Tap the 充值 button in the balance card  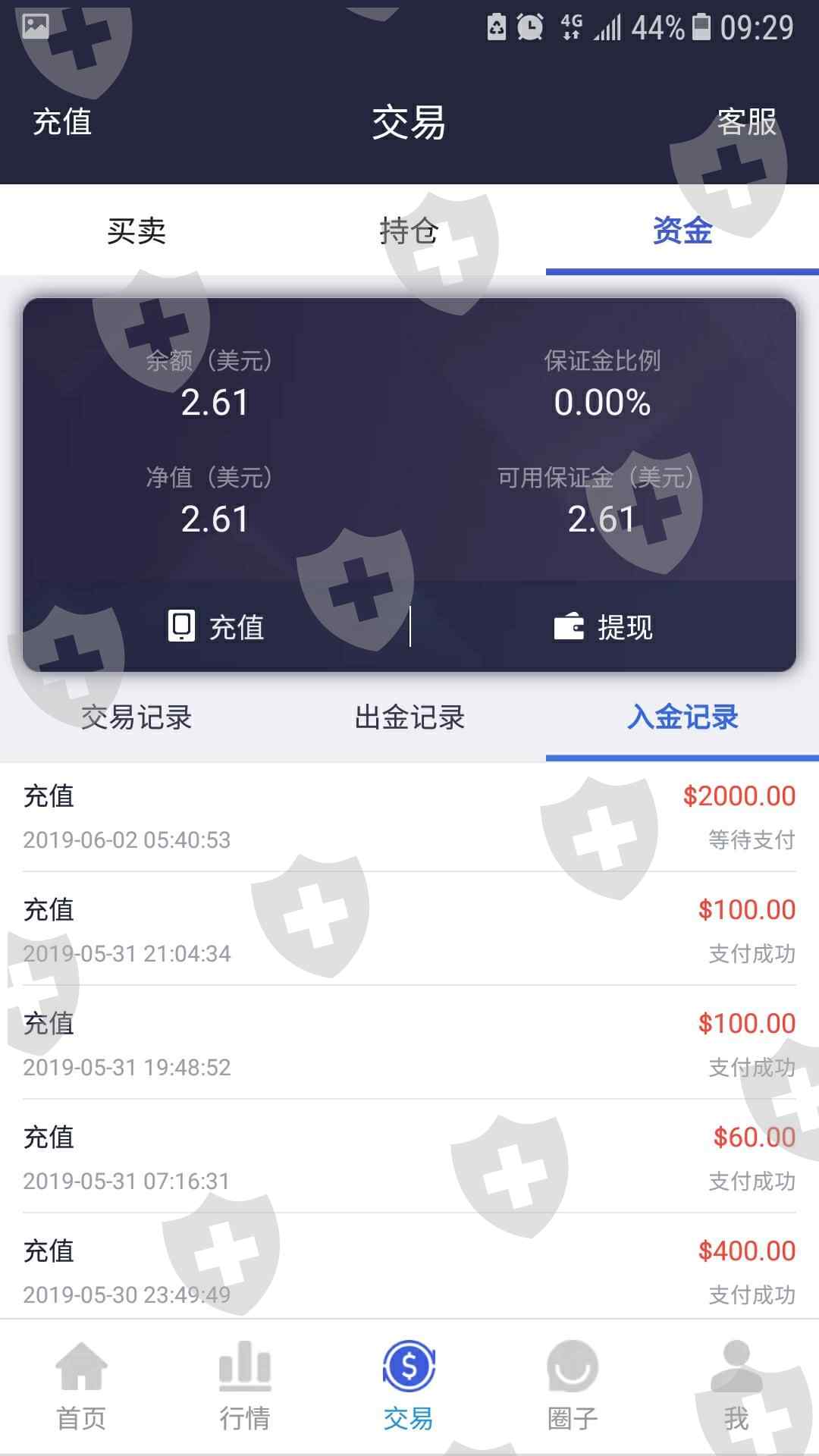point(216,627)
